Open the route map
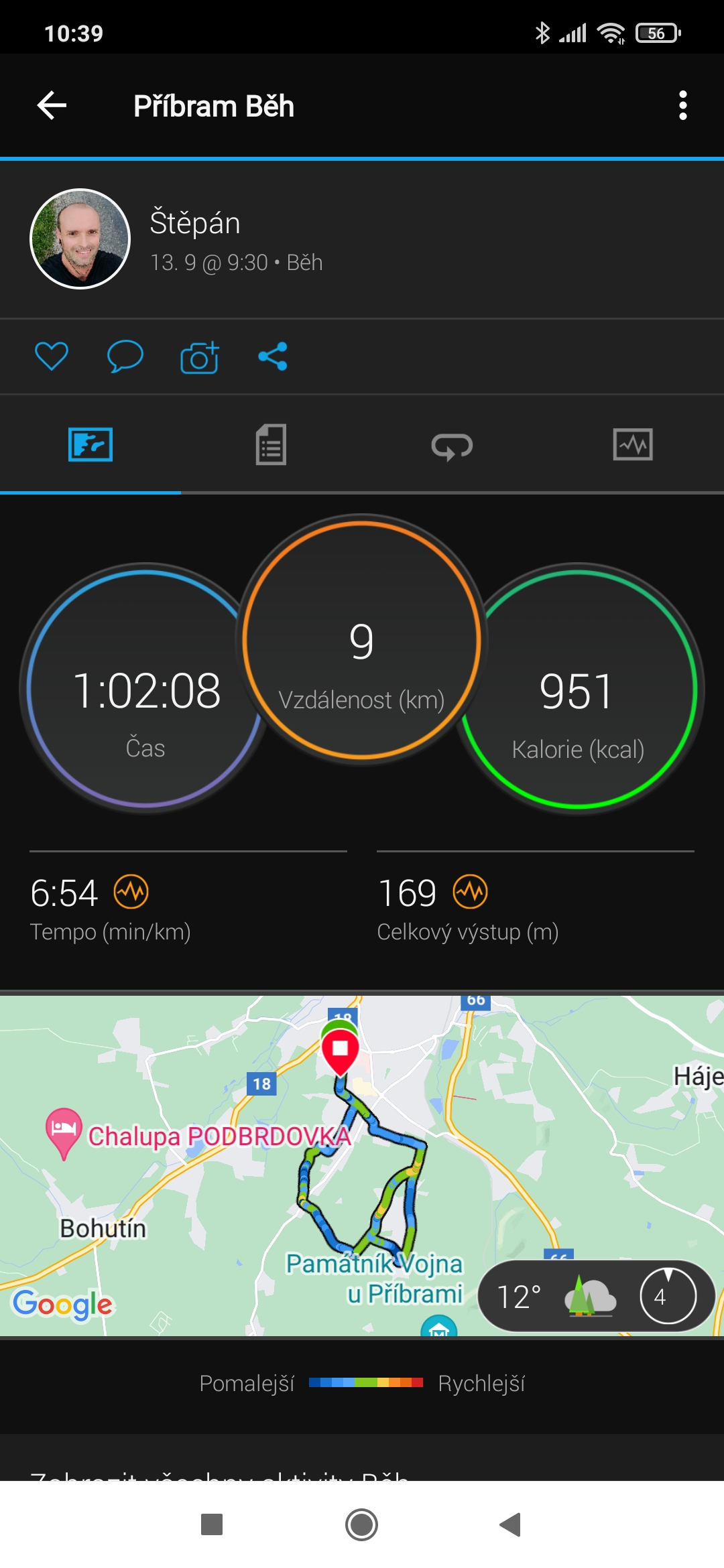This screenshot has width=724, height=1568. point(362,1166)
